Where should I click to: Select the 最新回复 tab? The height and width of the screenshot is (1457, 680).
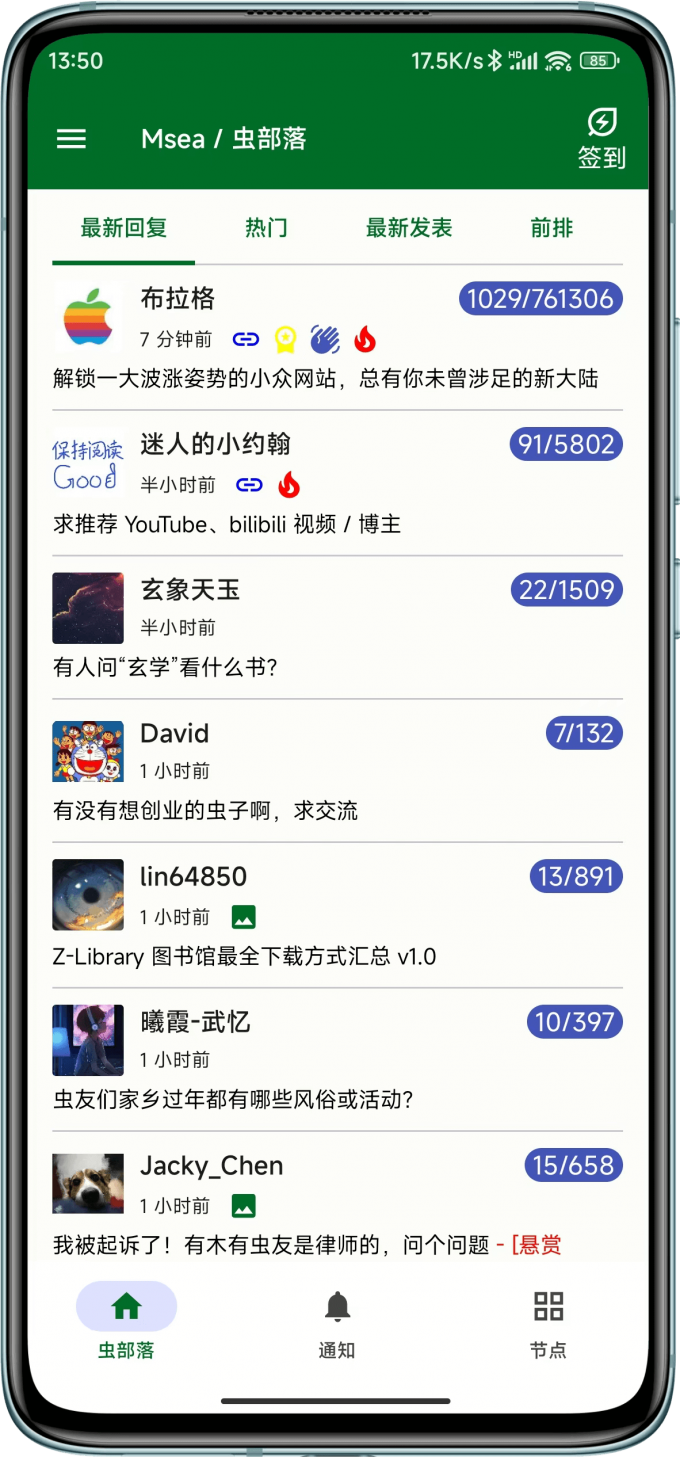124,228
